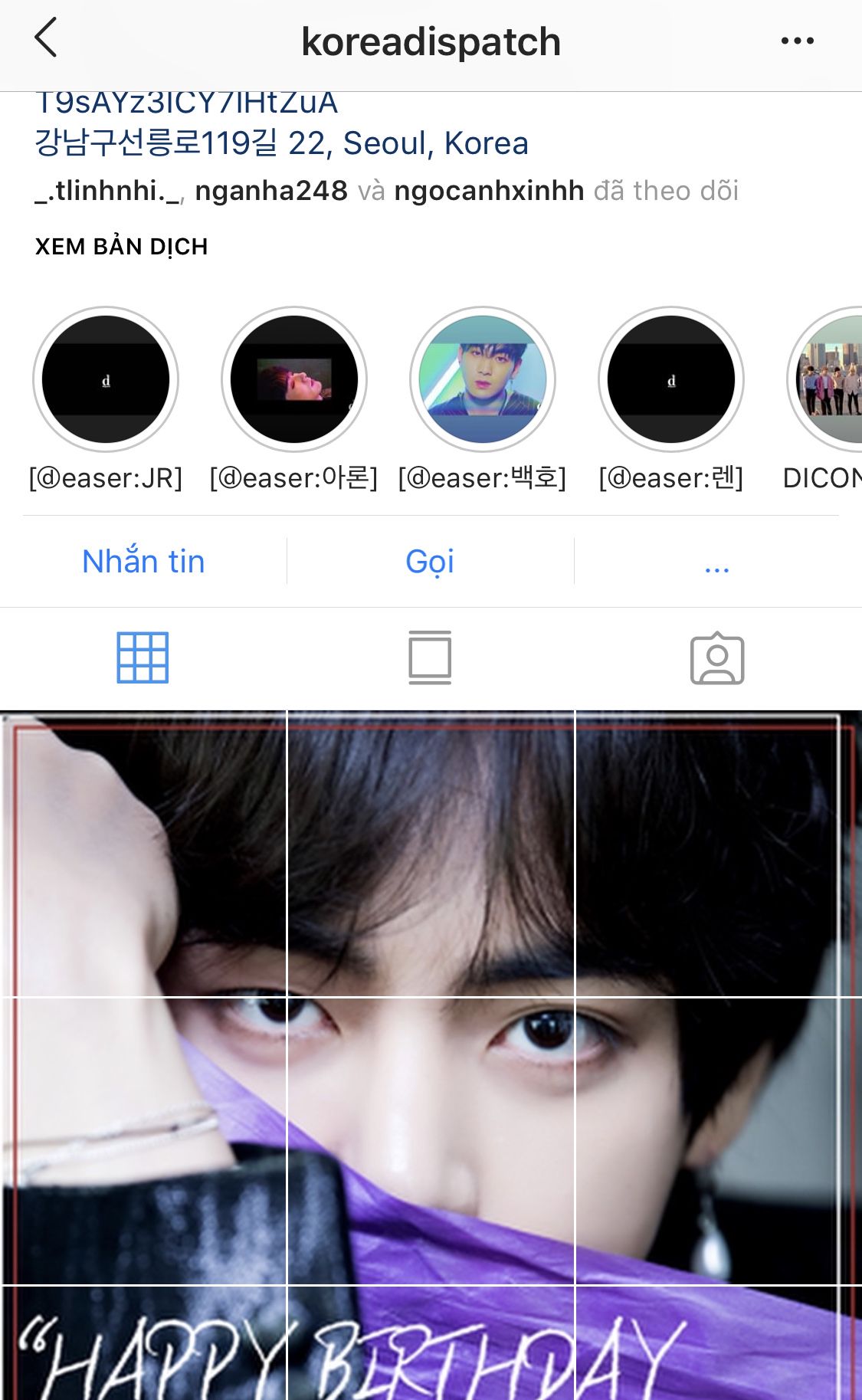
Task: Open the first post in the grid
Action: (143, 853)
